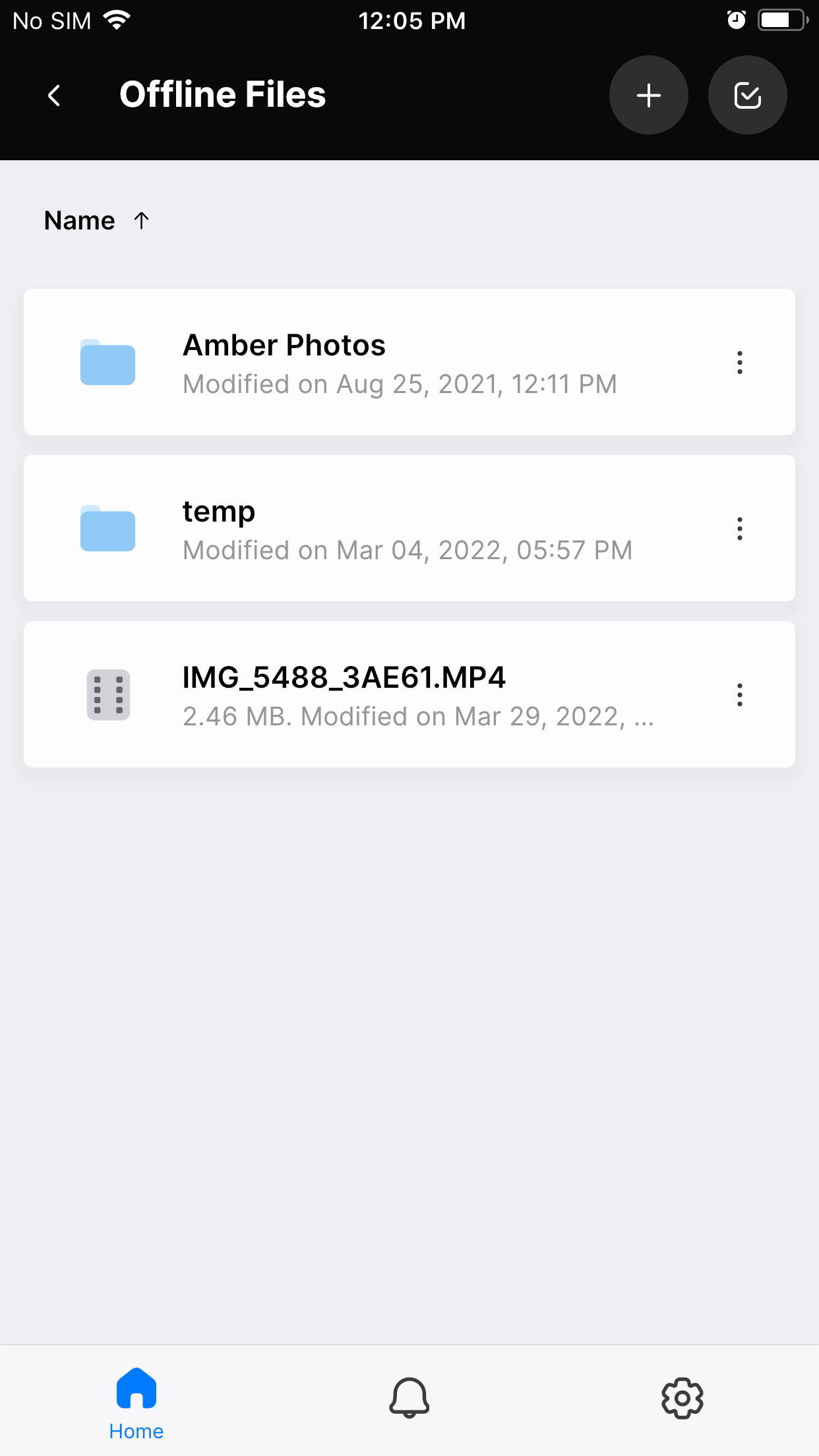The image size is (819, 1456).
Task: Change the Name sort order
Action: [97, 220]
